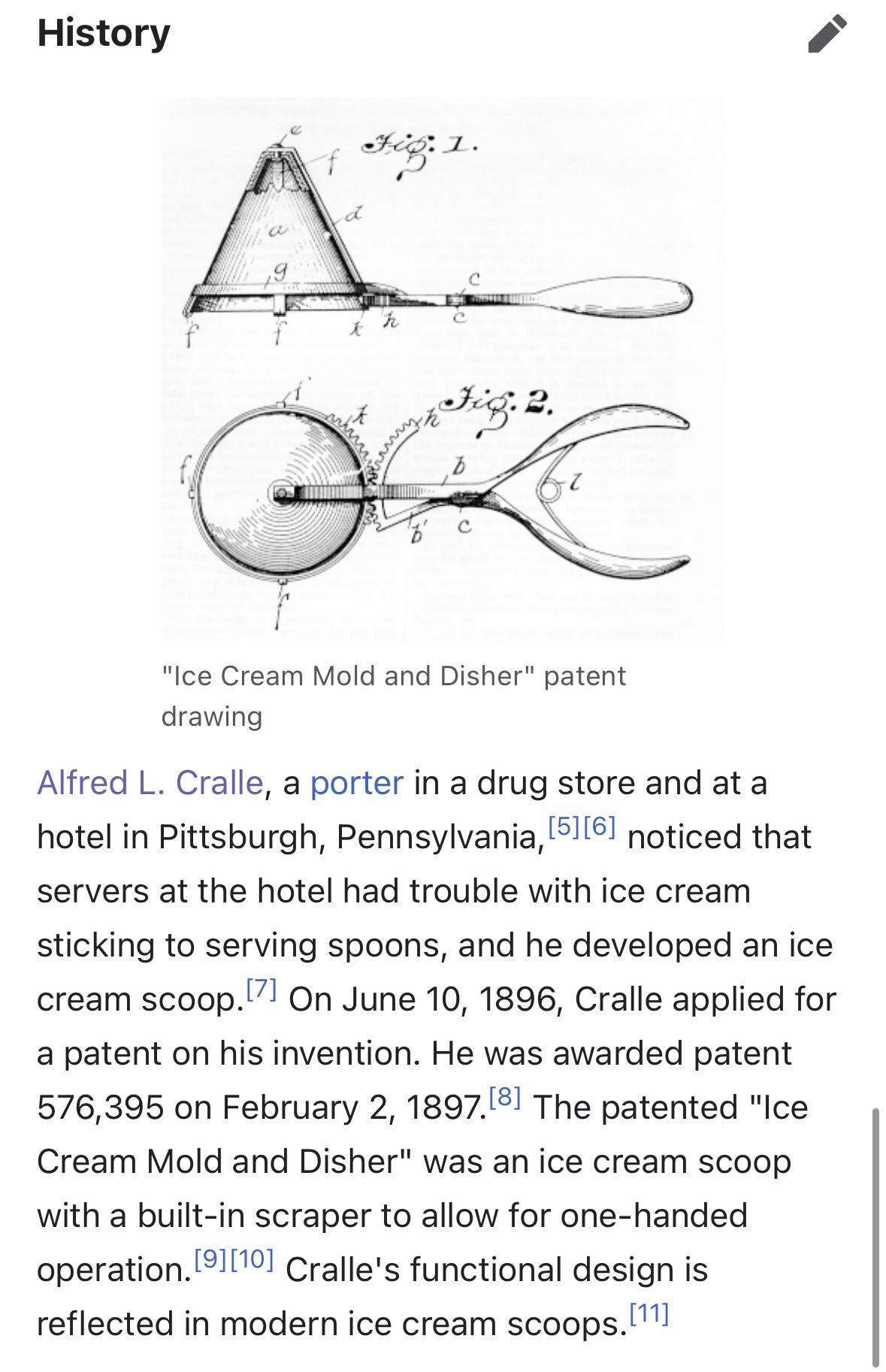Show footnote 11 about modern scoops

[649, 1314]
